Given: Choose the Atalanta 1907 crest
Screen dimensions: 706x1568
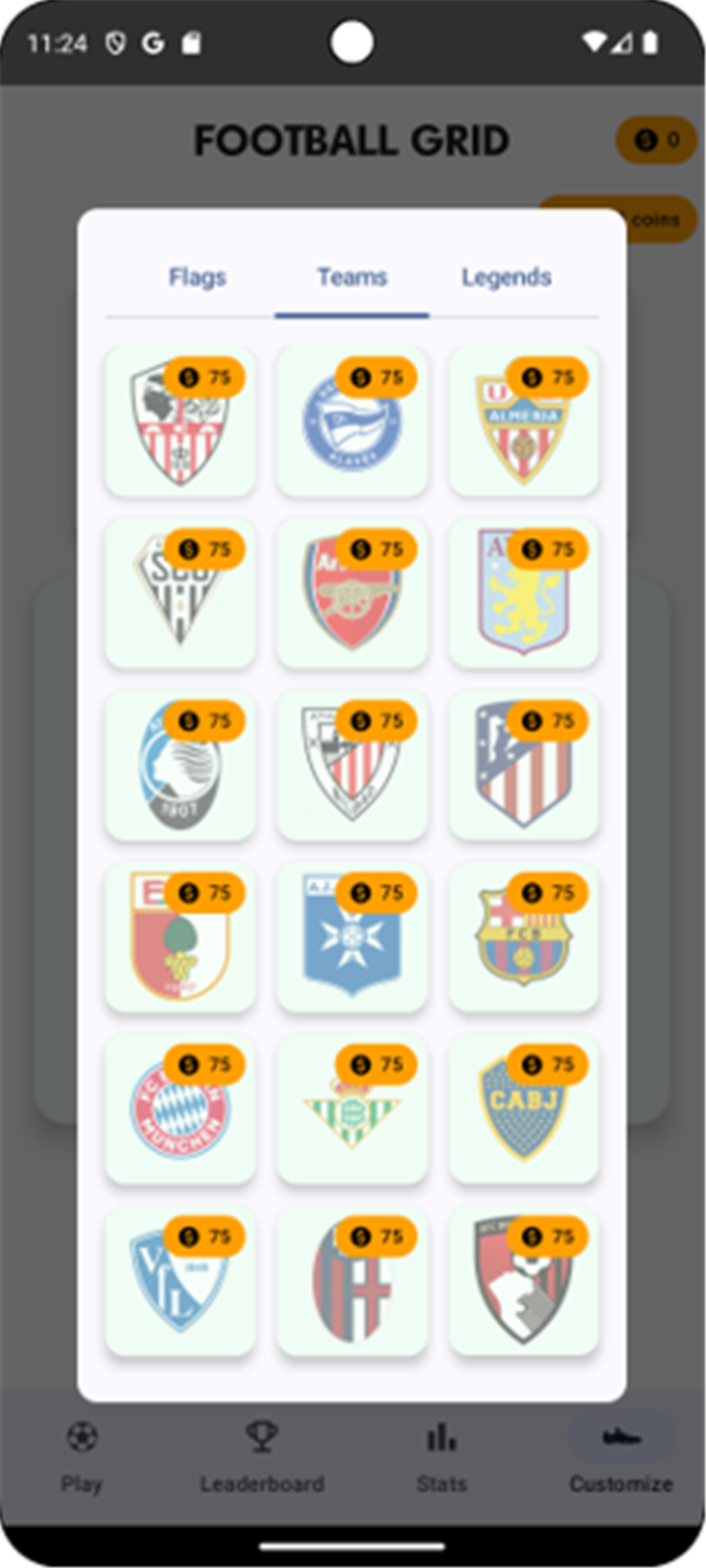Looking at the screenshot, I should (x=180, y=765).
